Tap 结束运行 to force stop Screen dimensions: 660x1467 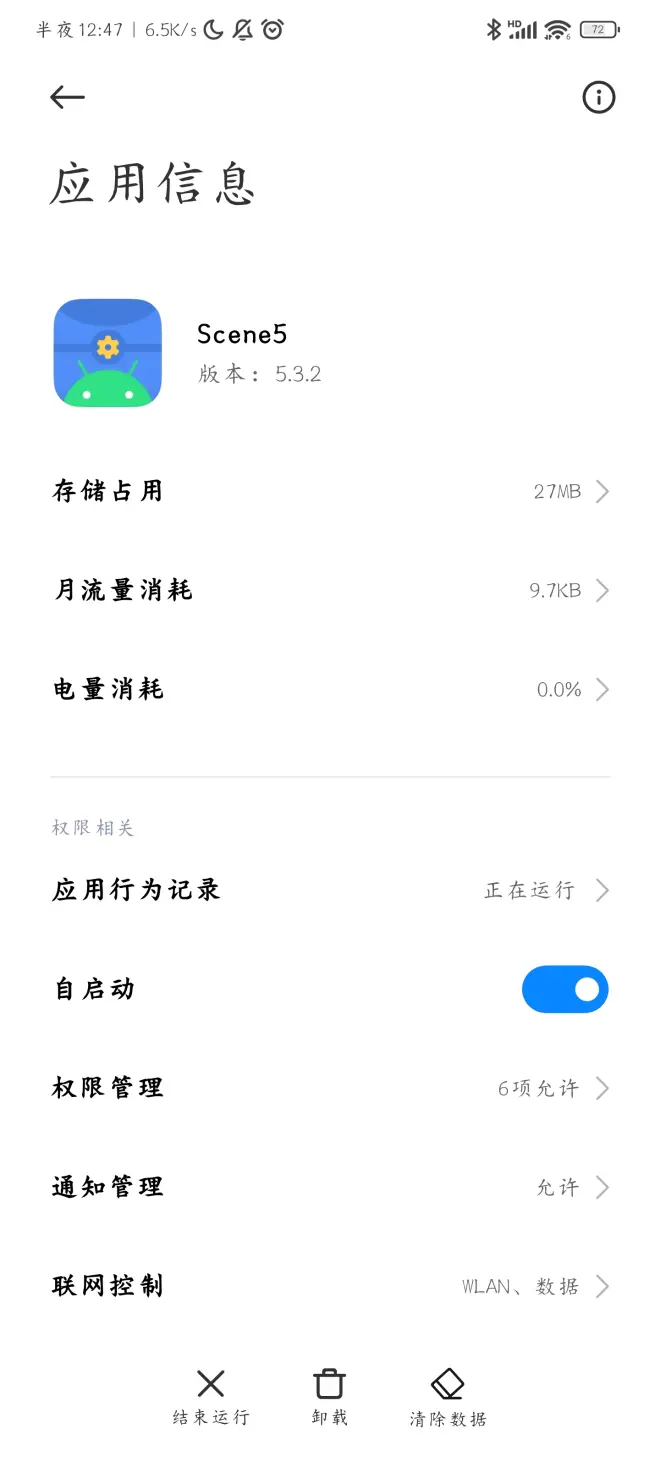tap(211, 1397)
